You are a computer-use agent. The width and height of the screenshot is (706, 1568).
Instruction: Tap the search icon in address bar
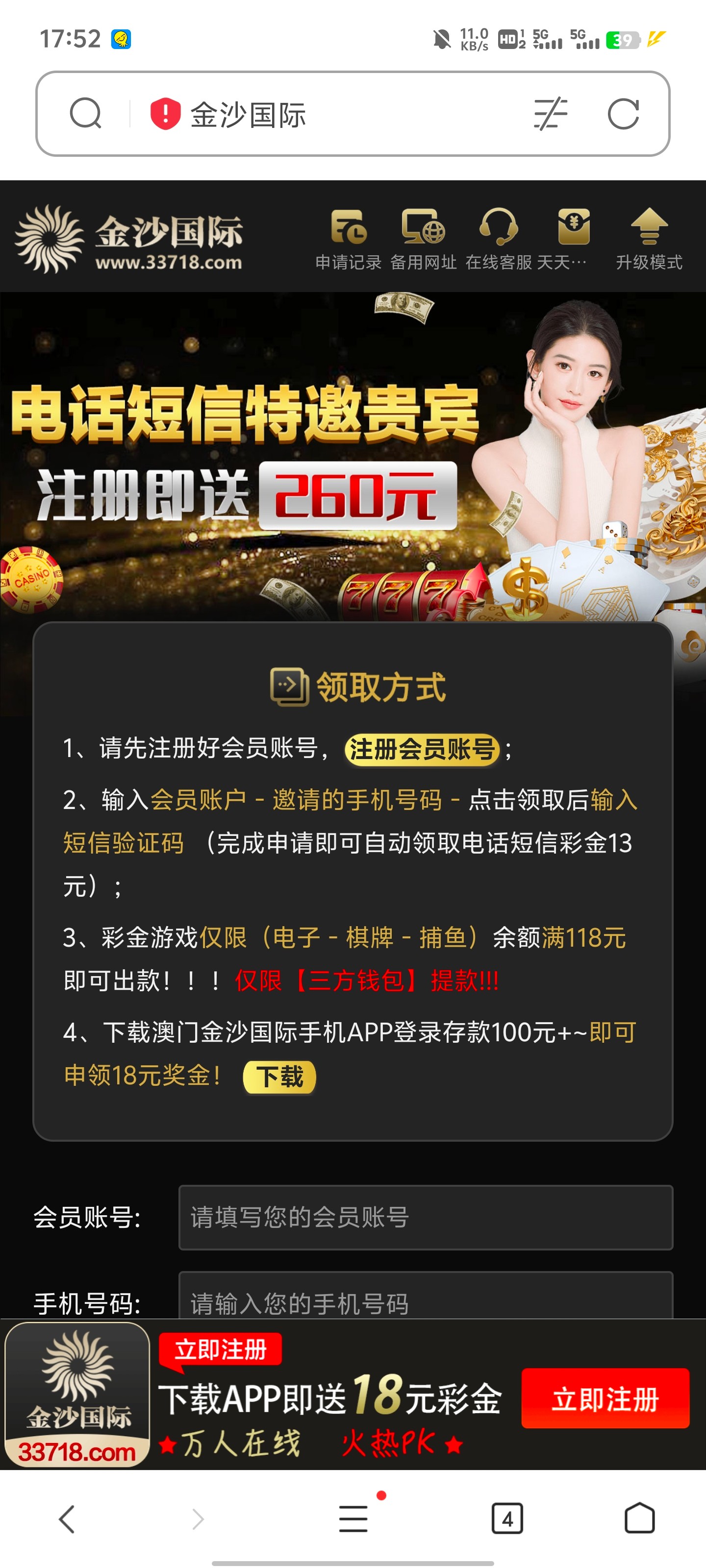(85, 114)
